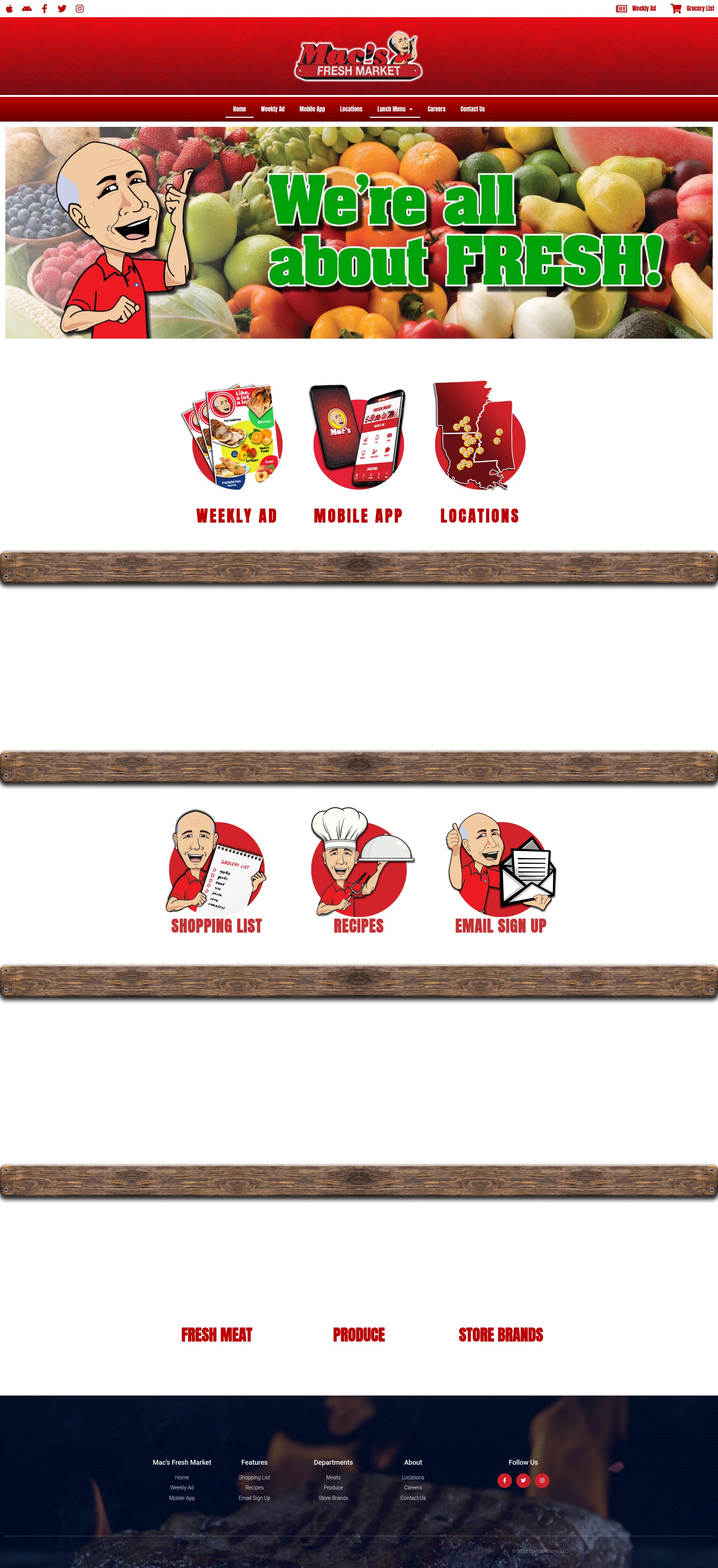The image size is (718, 1568).
Task: Expand the Lunch Menu dropdown
Action: (395, 109)
